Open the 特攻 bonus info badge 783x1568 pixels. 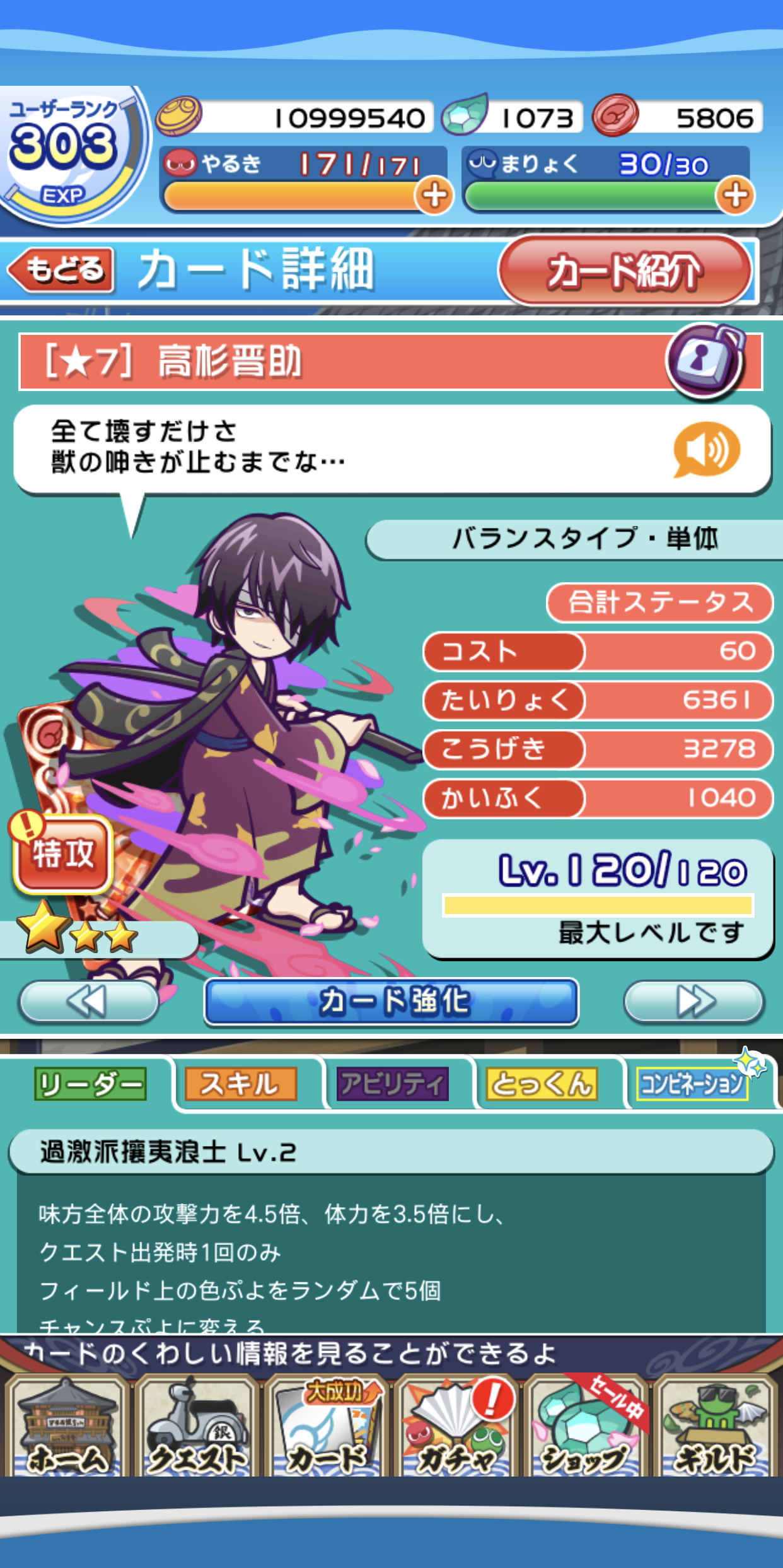[62, 853]
